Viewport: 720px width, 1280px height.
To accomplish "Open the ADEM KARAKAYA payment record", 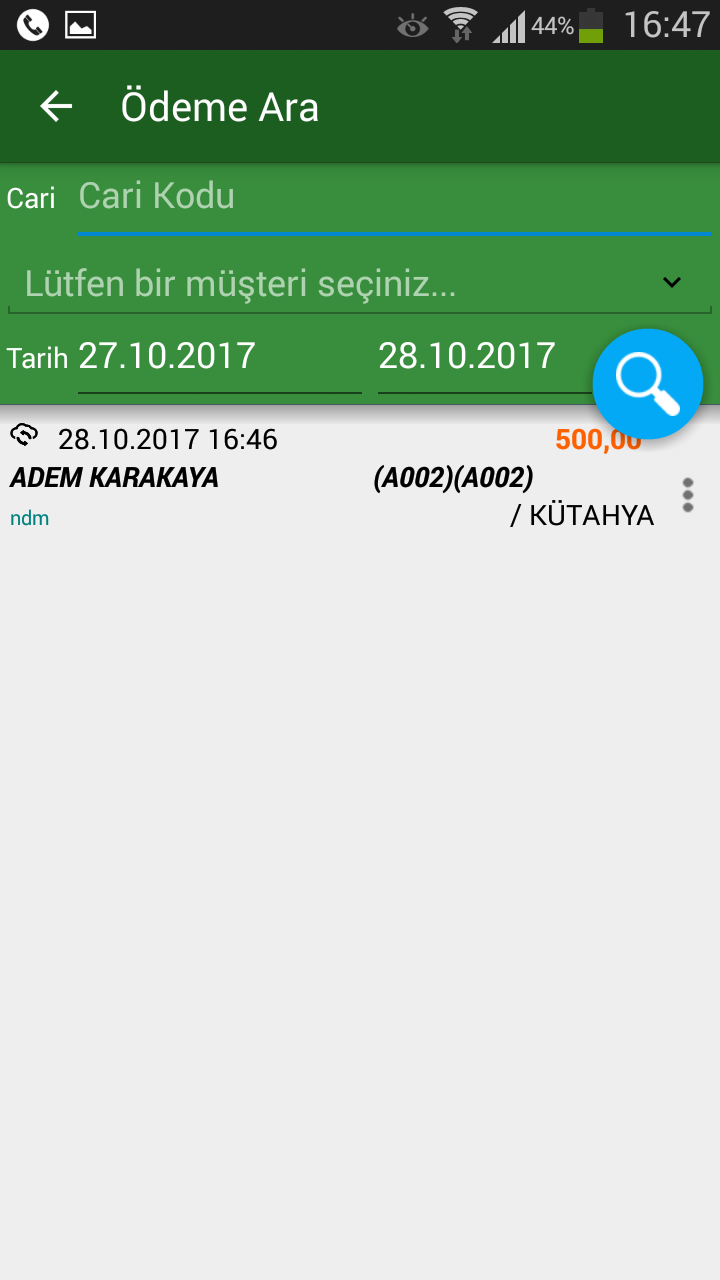I will (x=335, y=478).
